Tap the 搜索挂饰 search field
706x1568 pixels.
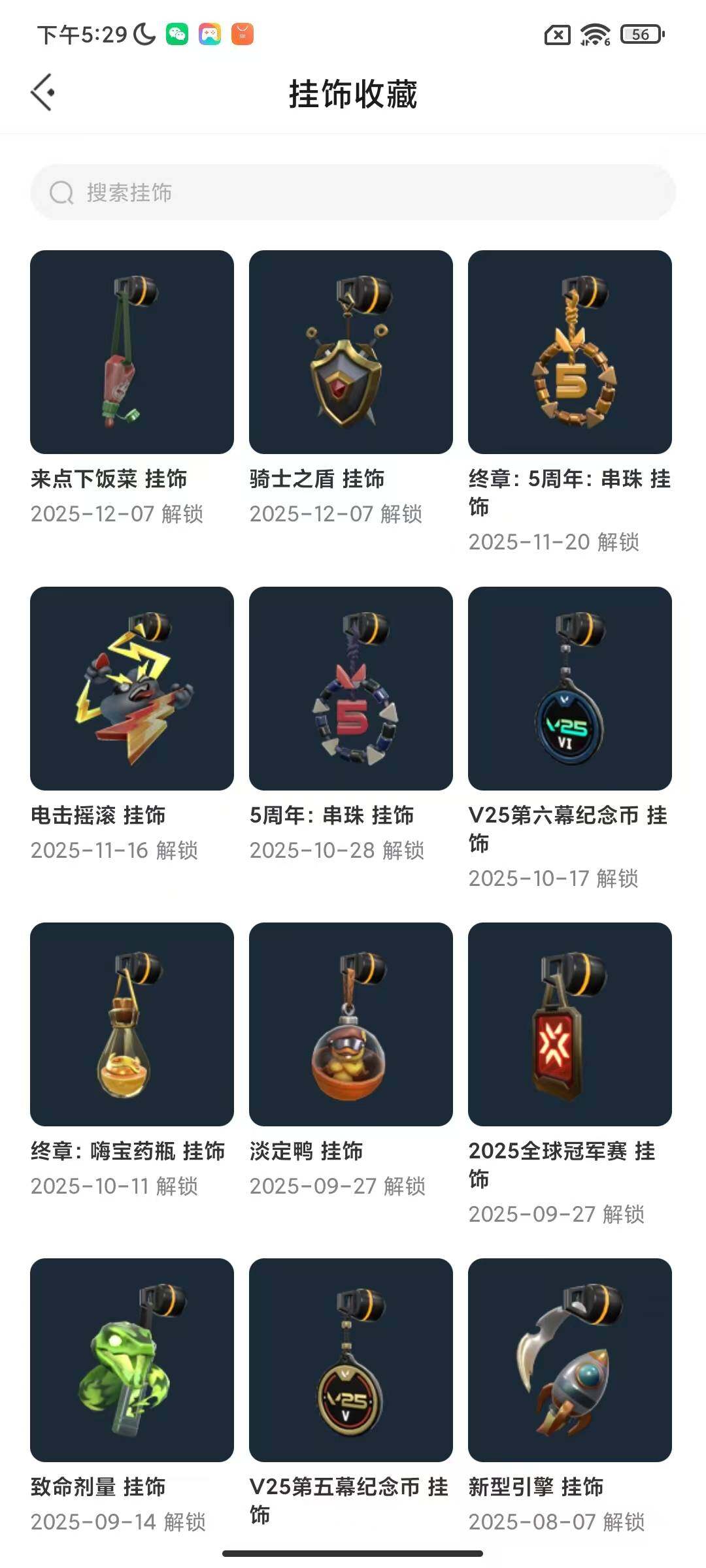(x=353, y=192)
